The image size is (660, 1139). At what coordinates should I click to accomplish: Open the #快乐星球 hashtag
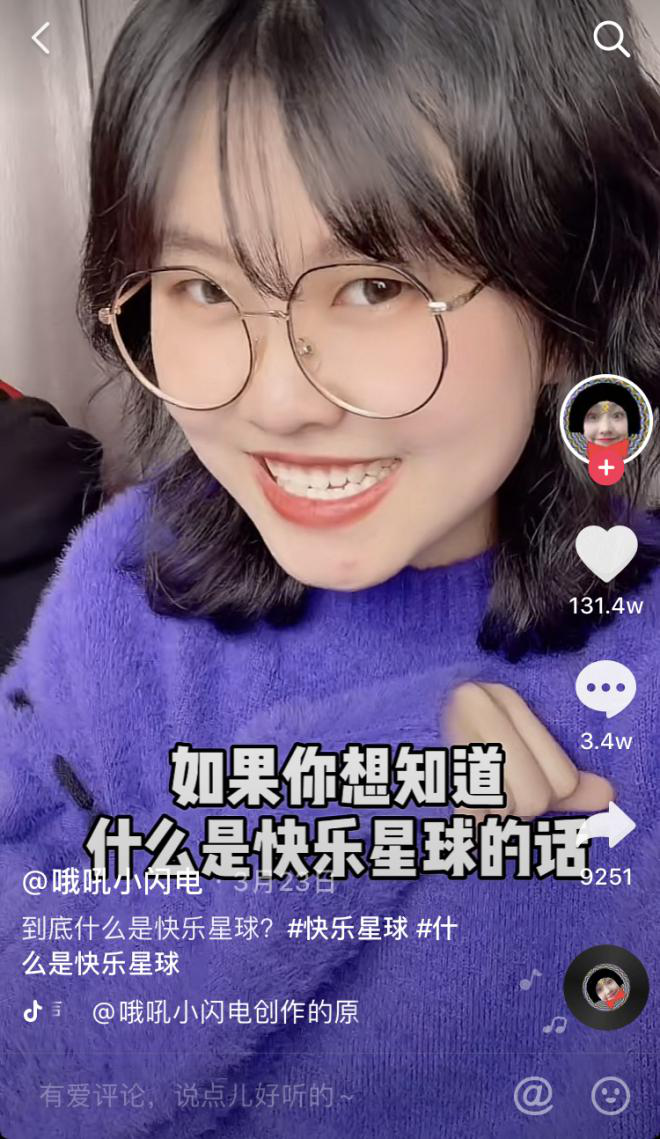pyautogui.click(x=348, y=928)
